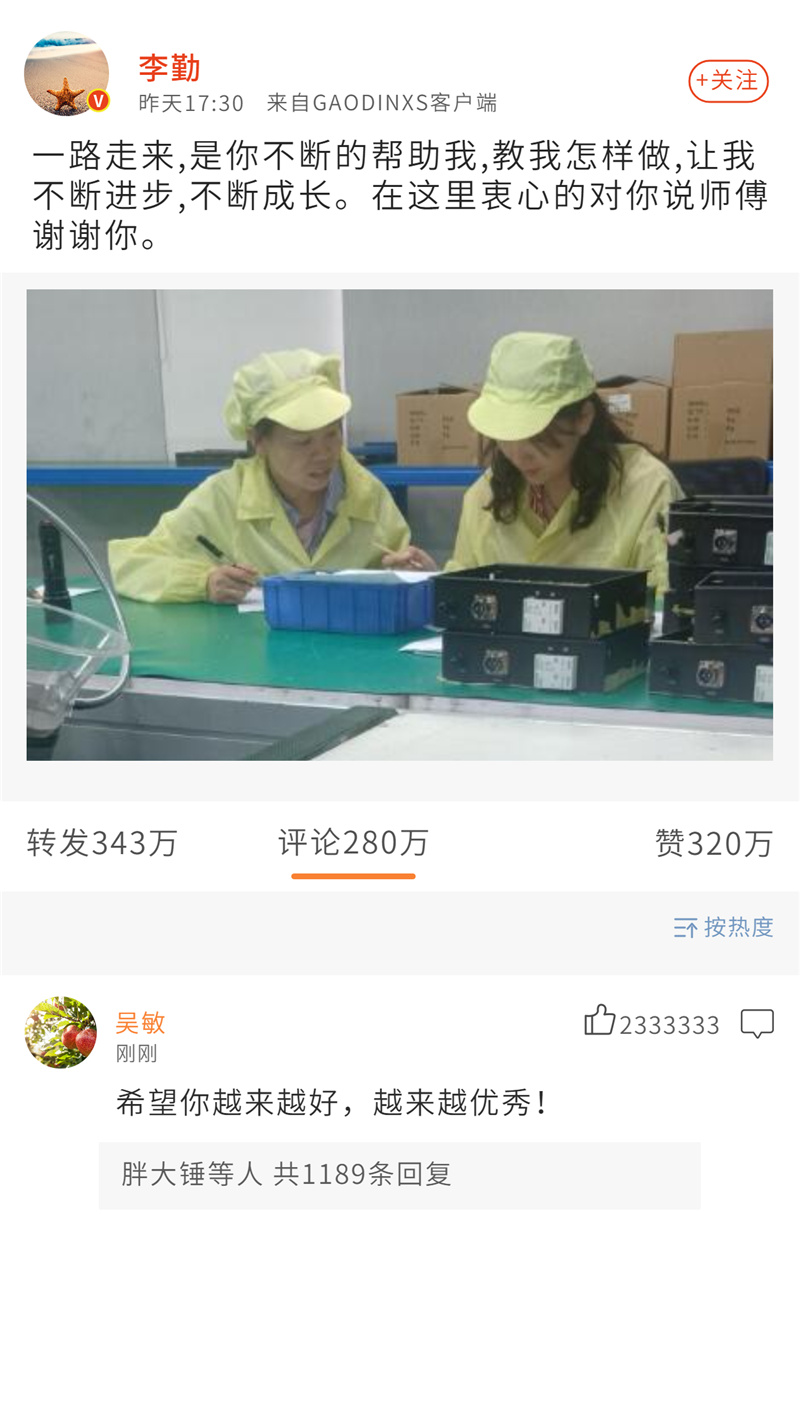Open 吴敏's profile avatar
The height and width of the screenshot is (1422, 800).
(x=61, y=1032)
